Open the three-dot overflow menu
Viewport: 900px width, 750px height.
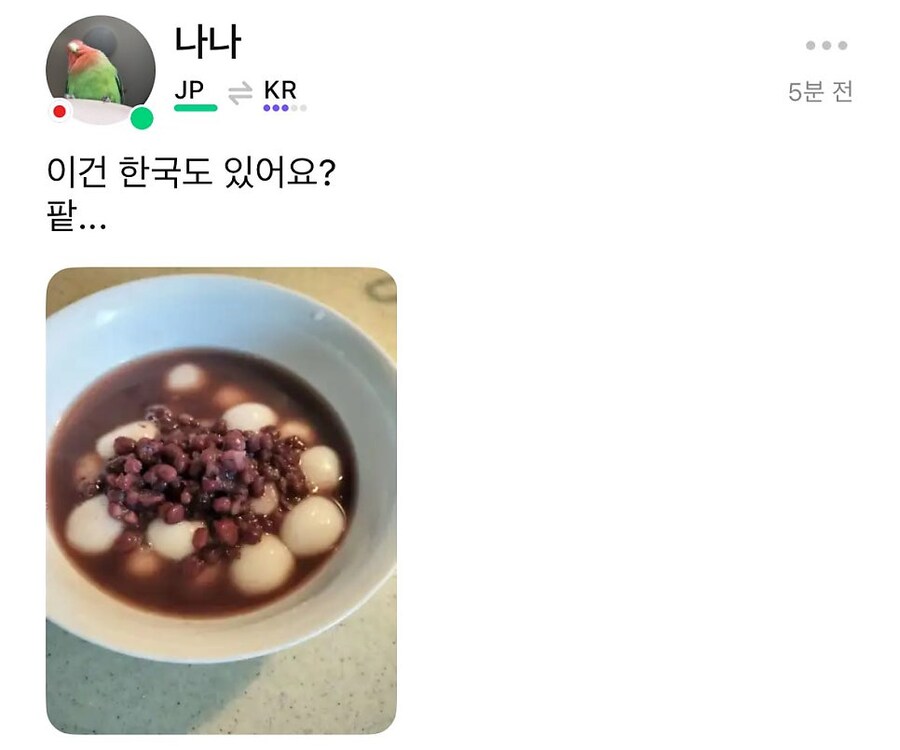point(826,46)
